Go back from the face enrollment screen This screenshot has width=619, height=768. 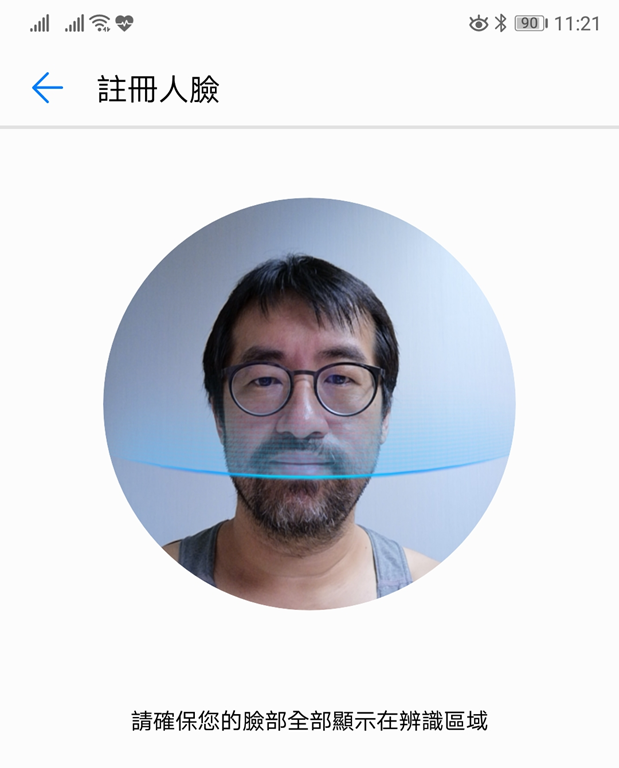(47, 88)
